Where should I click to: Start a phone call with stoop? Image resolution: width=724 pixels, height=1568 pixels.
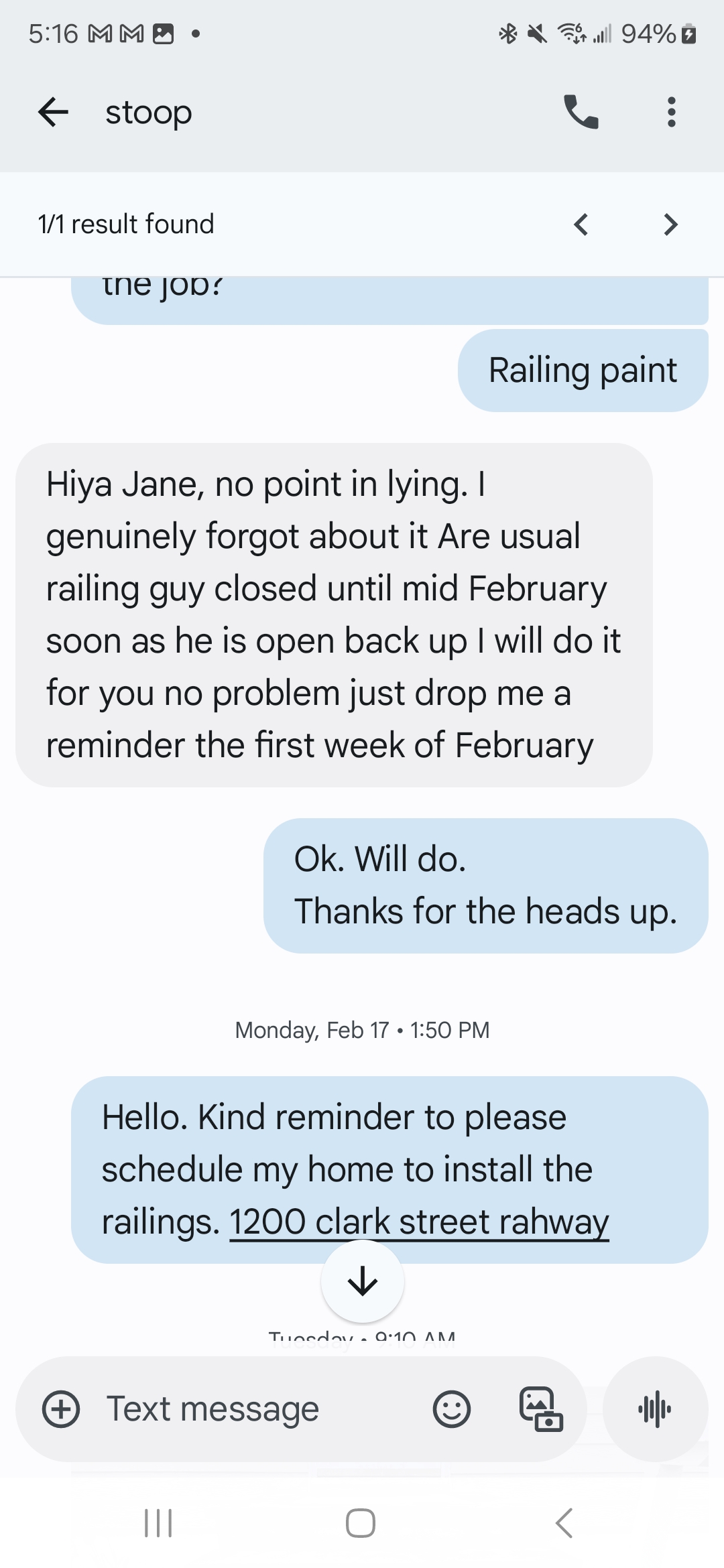(581, 113)
